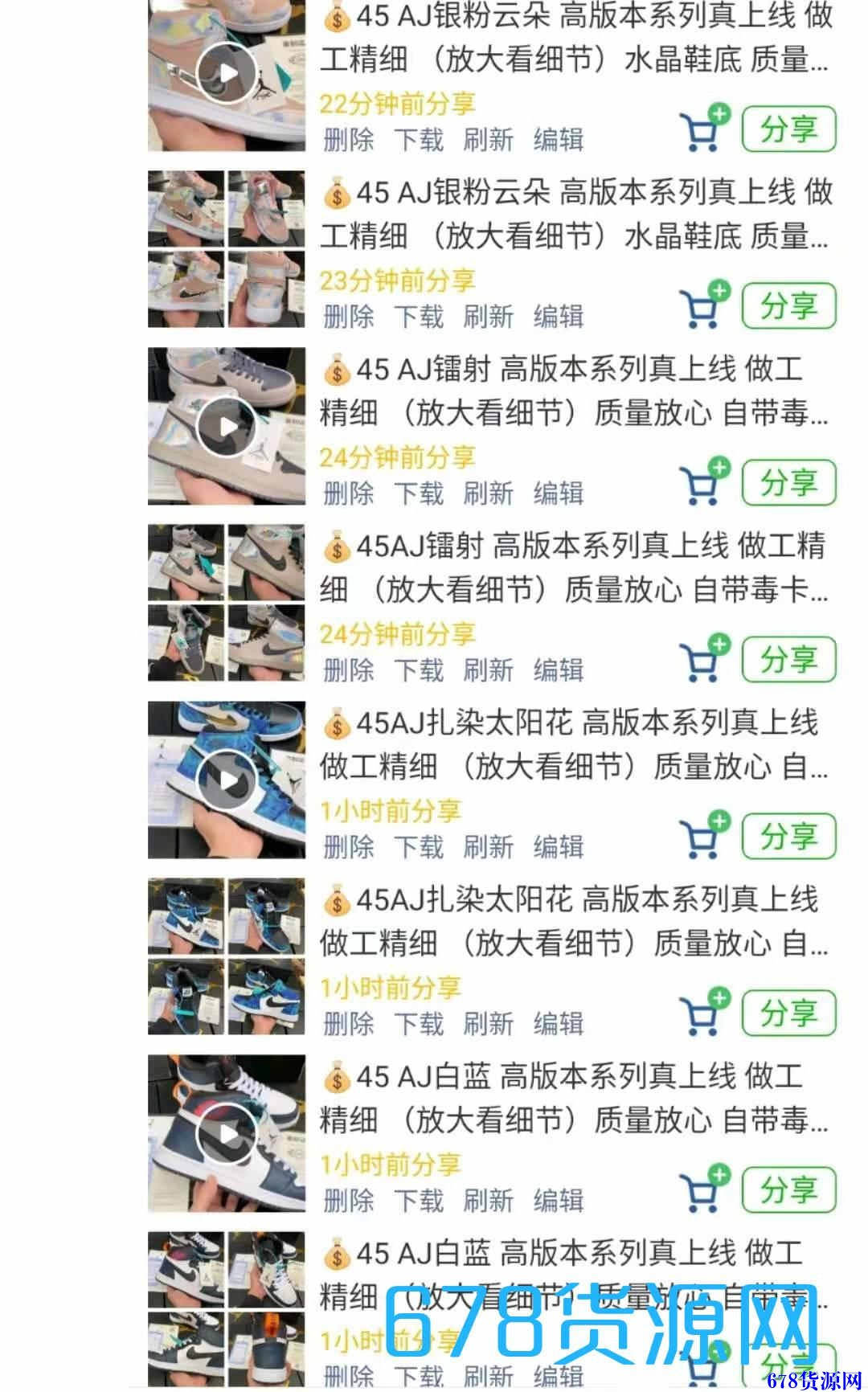Viewport: 868px width, 1392px height.
Task: Add the AJ扎染太阳花 video item to cart
Action: tap(702, 837)
